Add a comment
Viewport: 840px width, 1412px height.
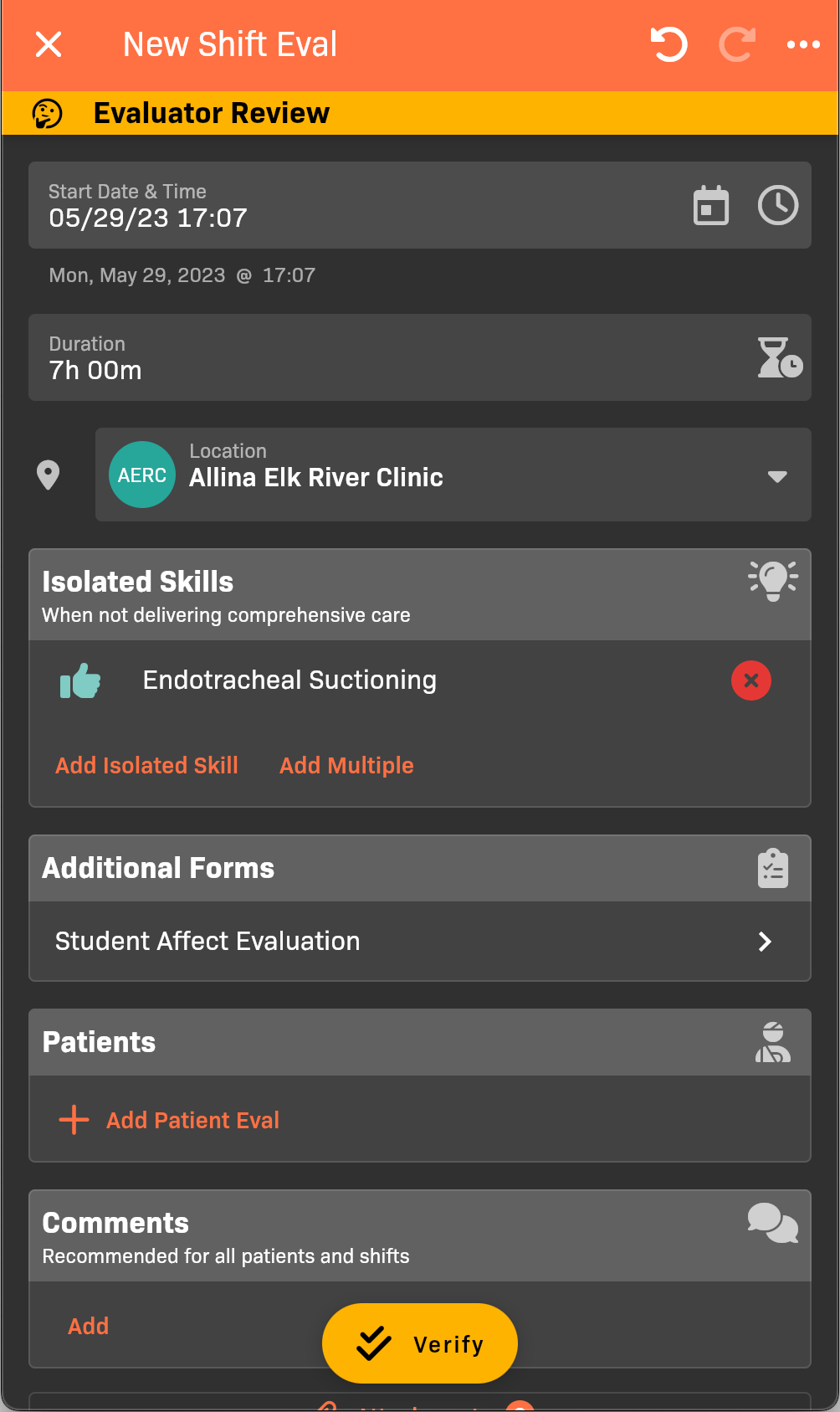pos(89,1327)
